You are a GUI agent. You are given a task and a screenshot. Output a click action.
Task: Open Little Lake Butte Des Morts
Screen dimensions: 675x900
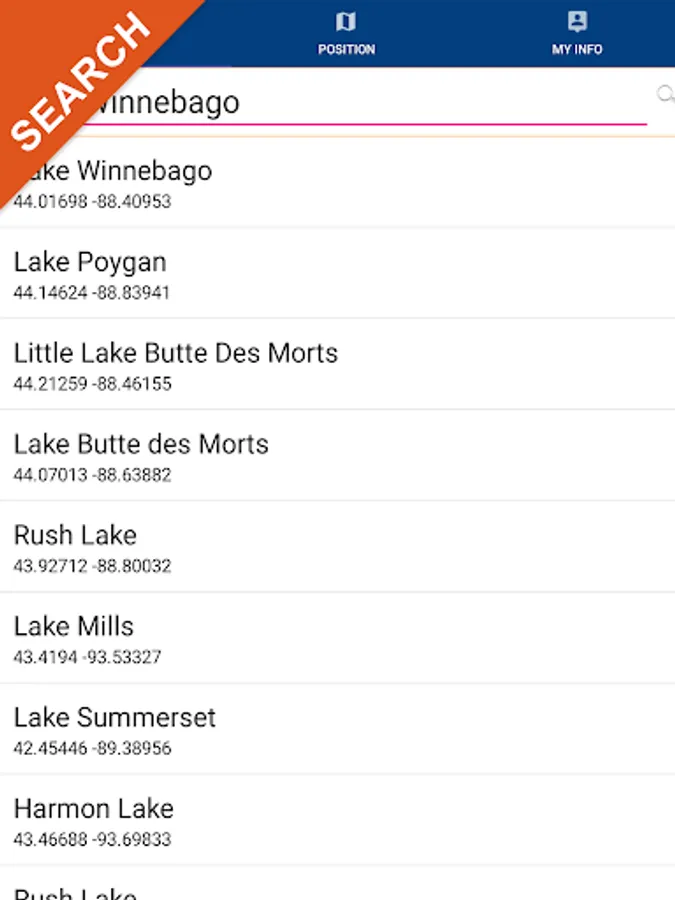(x=337, y=365)
